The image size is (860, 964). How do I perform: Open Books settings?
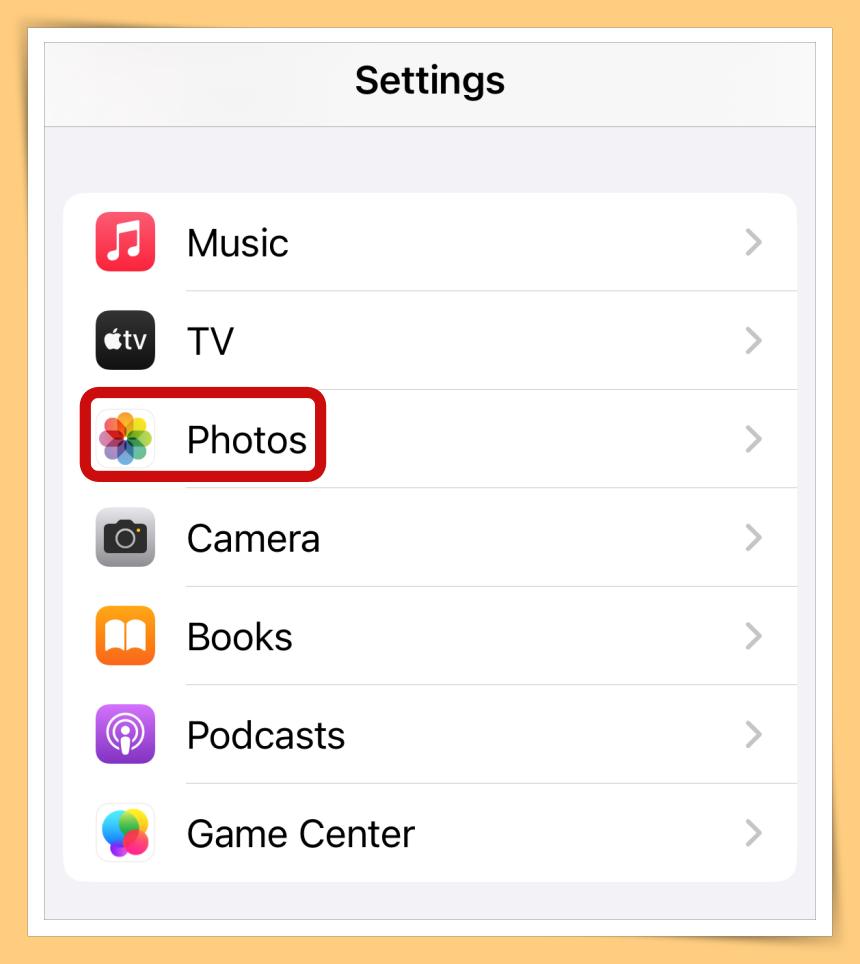[x=430, y=636]
